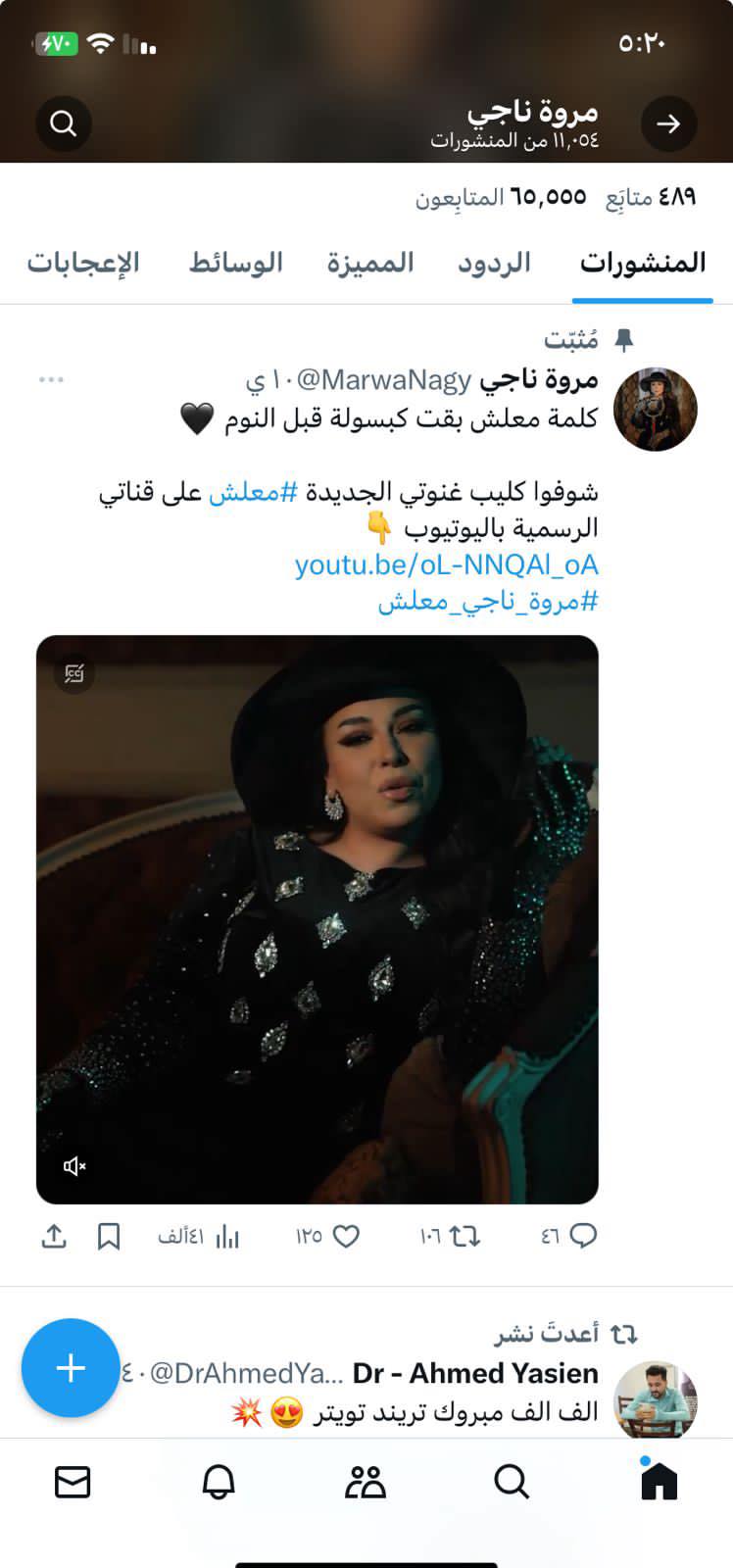The image size is (733, 1568).
Task: Play the pinned post's video clip
Action: point(318,919)
